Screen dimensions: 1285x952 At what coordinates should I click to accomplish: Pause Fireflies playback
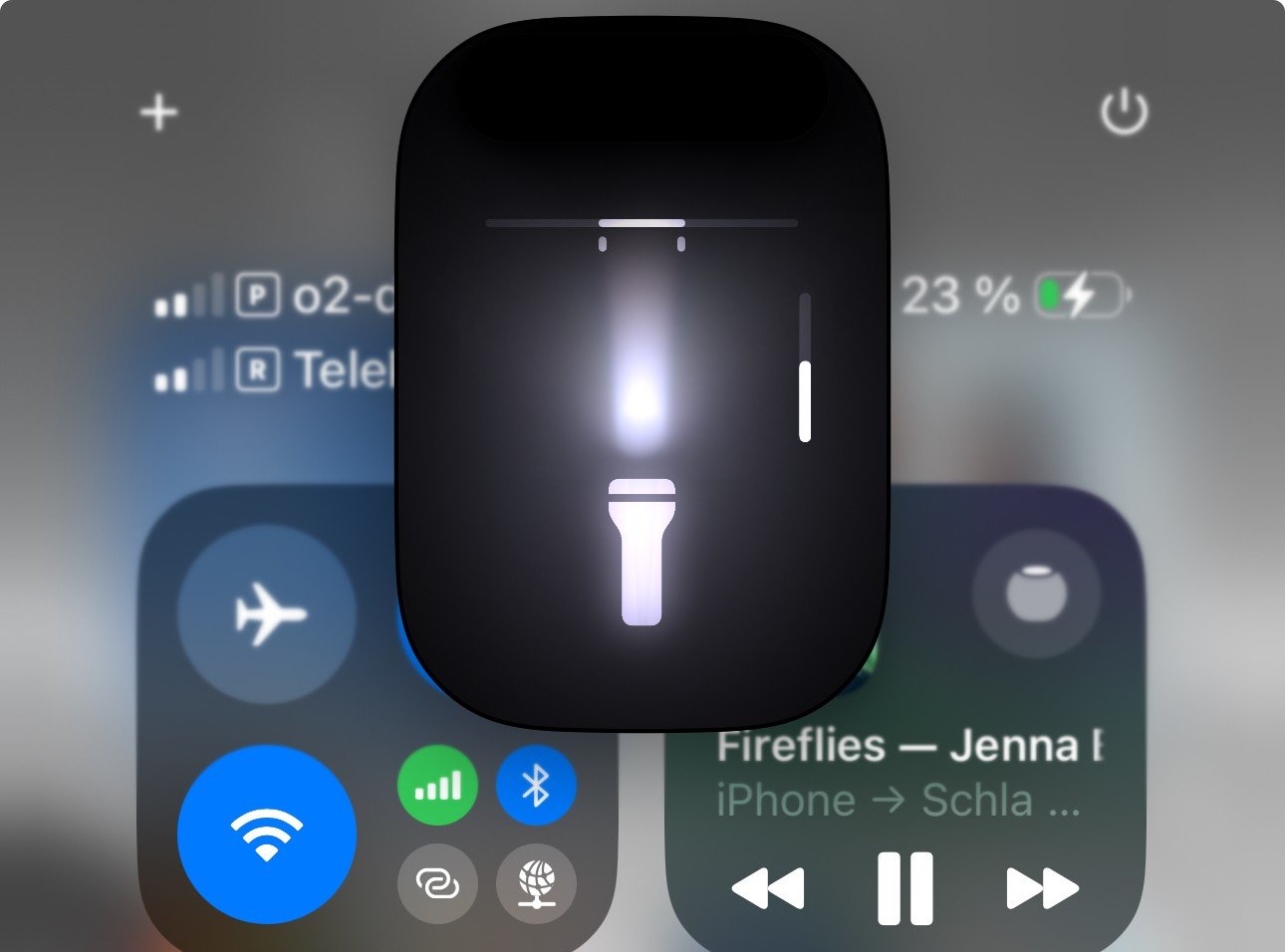point(904,888)
